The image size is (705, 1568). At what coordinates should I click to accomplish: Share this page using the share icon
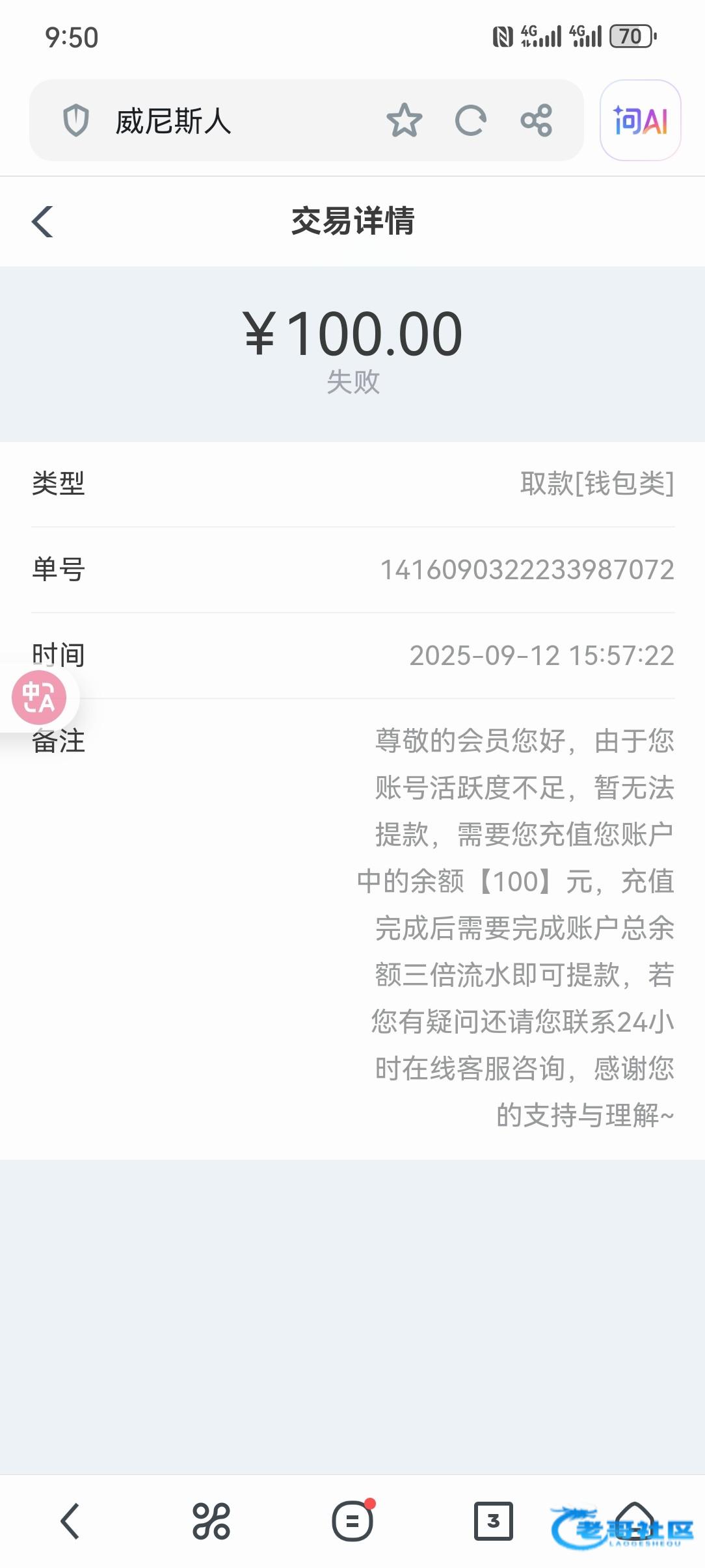pos(537,121)
